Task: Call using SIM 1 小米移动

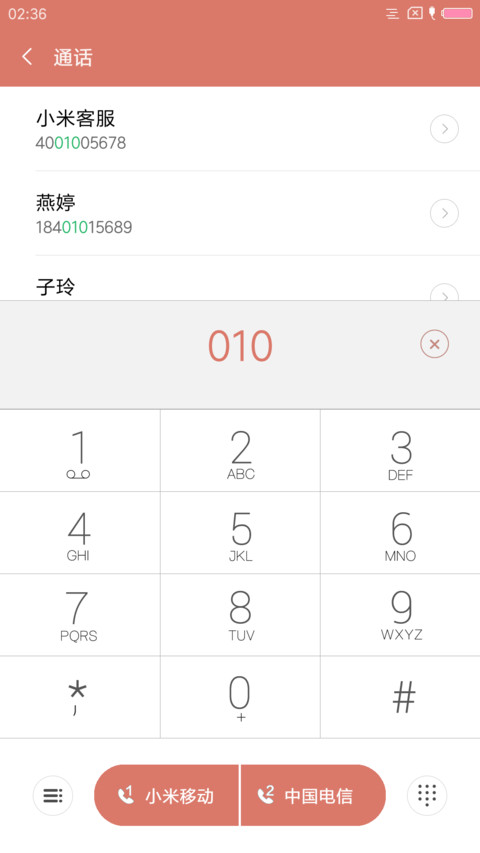Action: pos(167,795)
